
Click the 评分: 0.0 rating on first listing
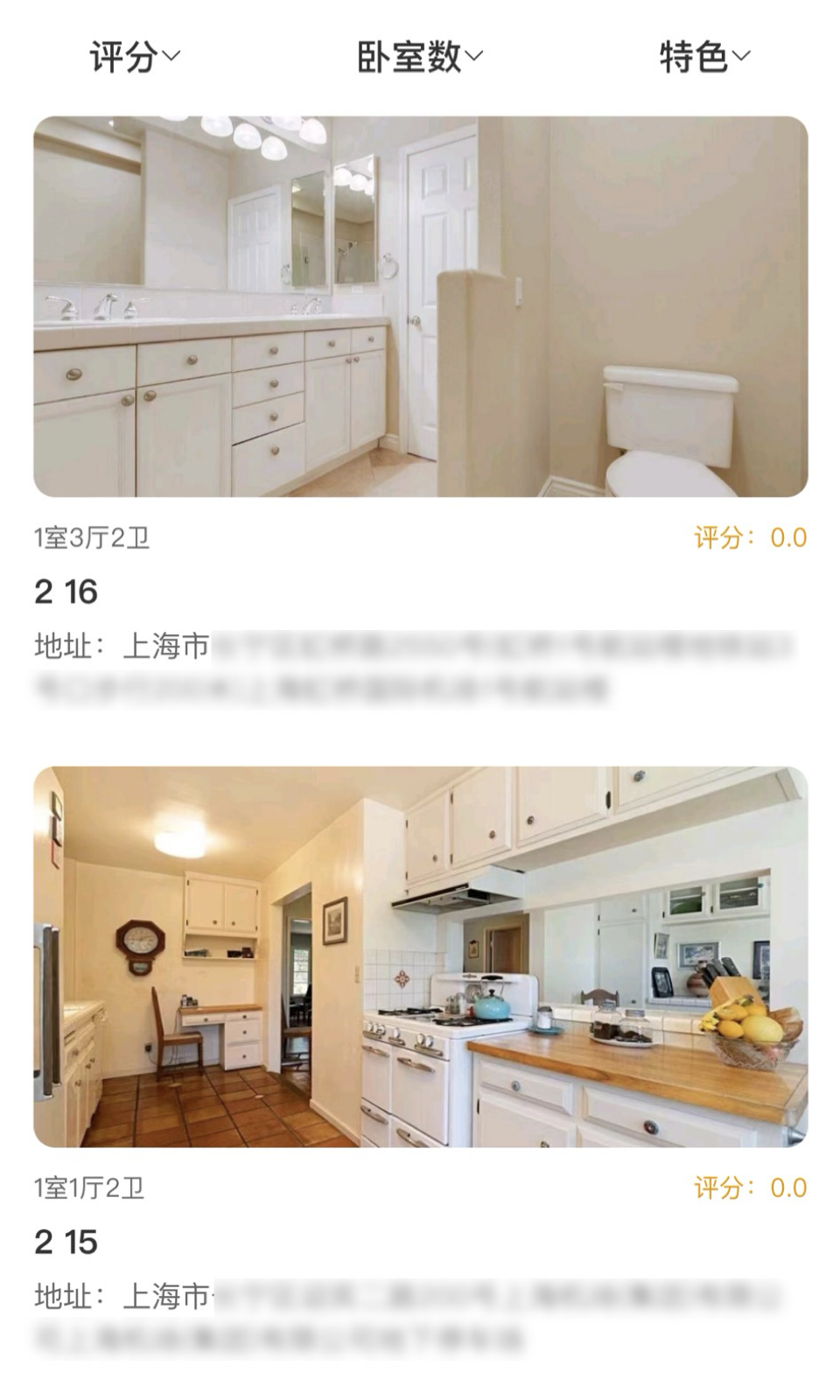tap(748, 541)
